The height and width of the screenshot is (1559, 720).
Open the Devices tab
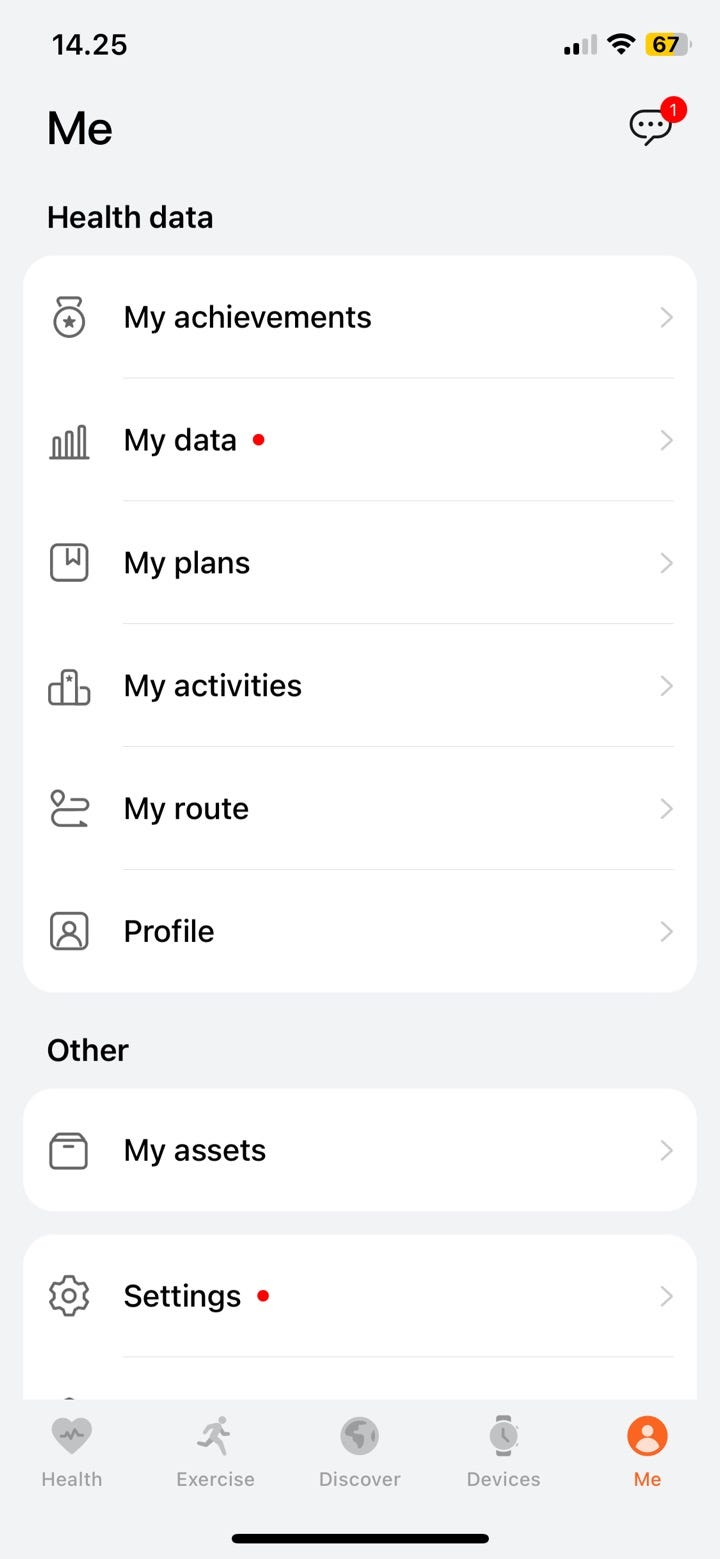click(x=503, y=1452)
